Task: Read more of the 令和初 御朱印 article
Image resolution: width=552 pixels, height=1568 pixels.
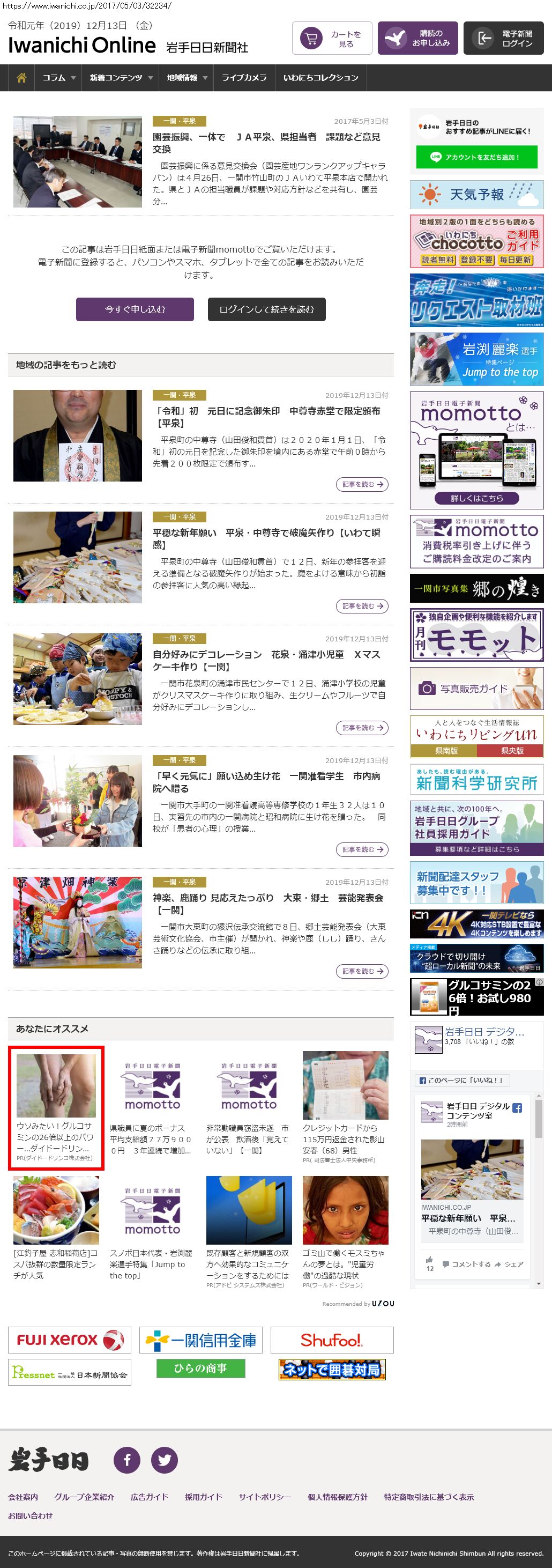Action: click(362, 485)
